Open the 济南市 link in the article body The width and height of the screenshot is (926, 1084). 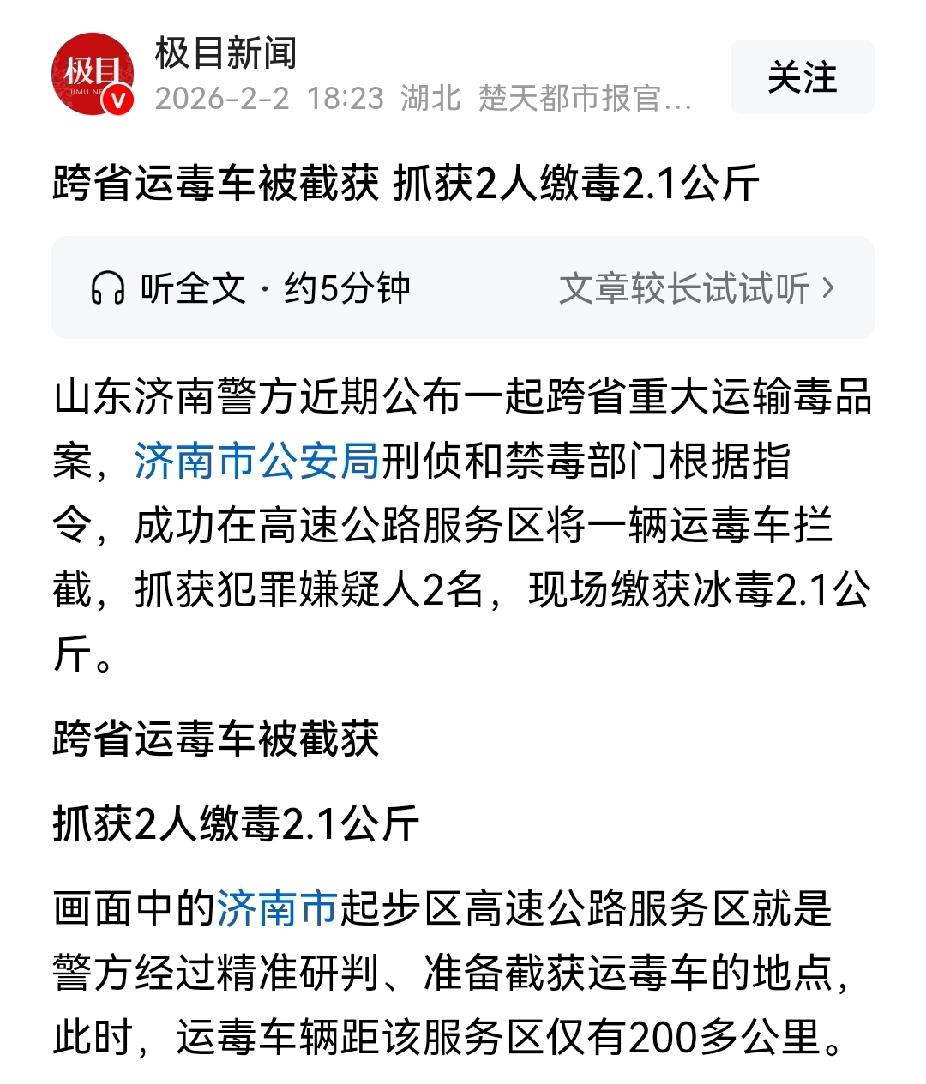(x=277, y=904)
